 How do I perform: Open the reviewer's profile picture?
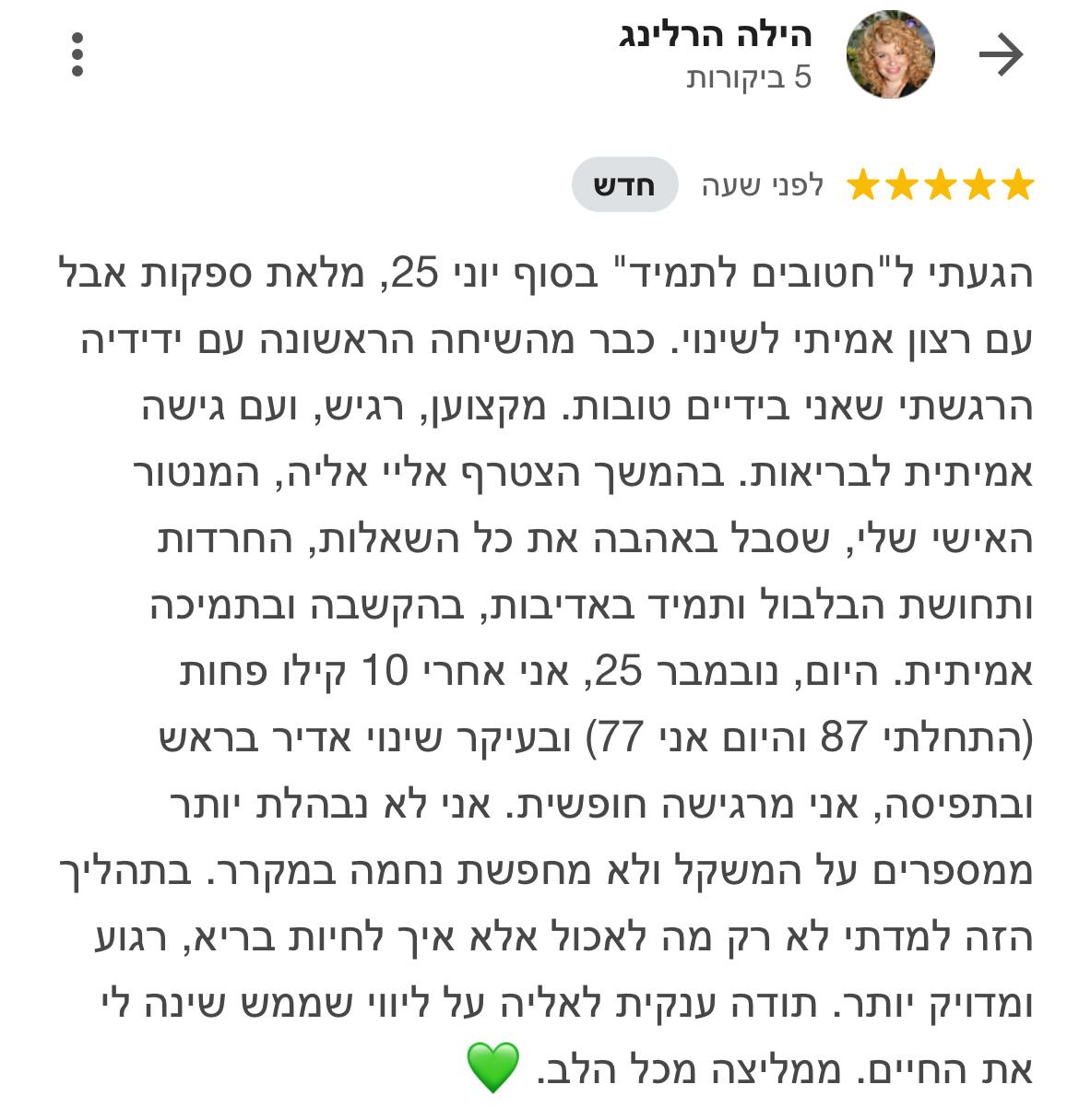(890, 55)
